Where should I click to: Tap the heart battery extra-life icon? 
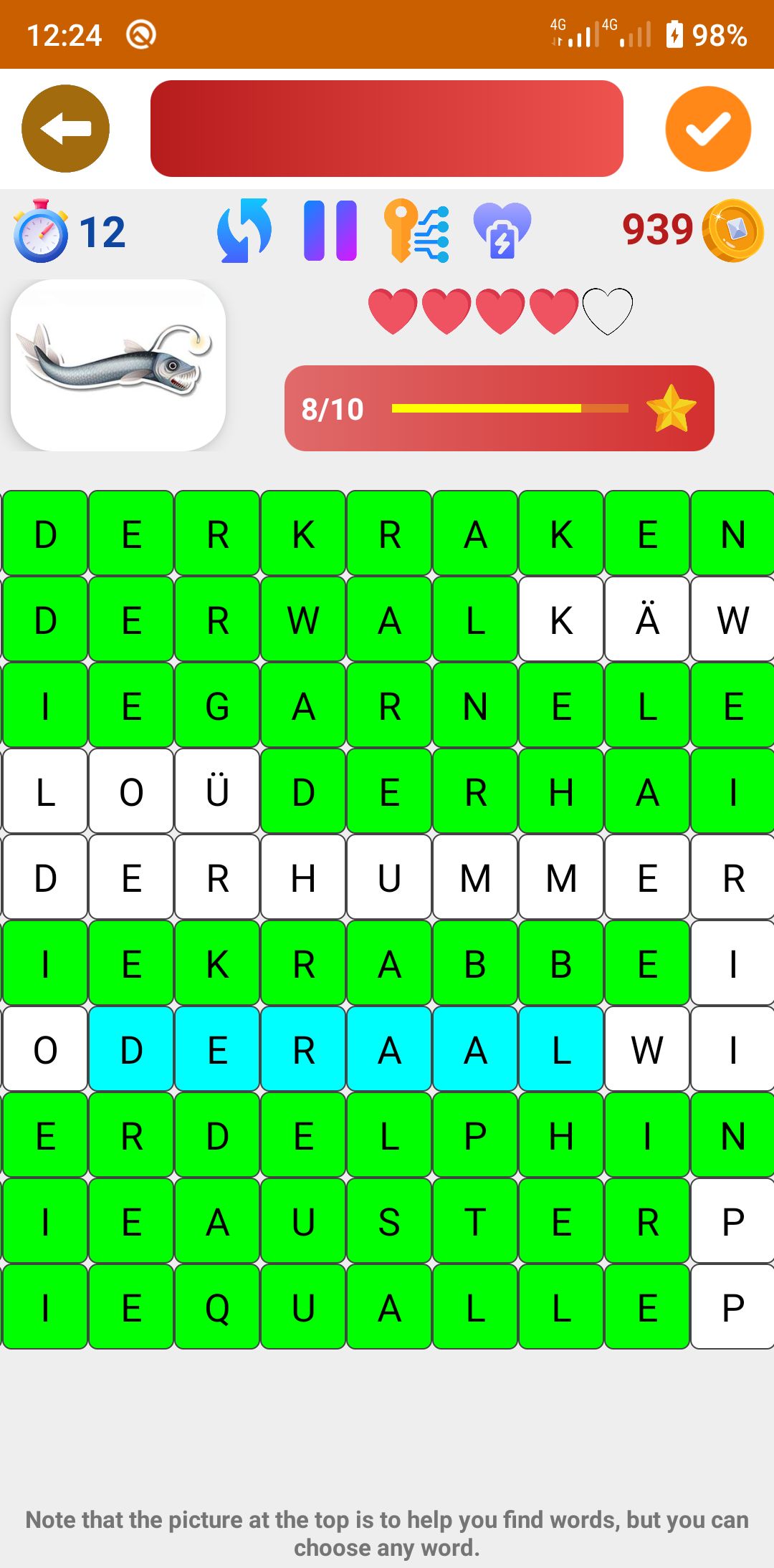[x=502, y=231]
